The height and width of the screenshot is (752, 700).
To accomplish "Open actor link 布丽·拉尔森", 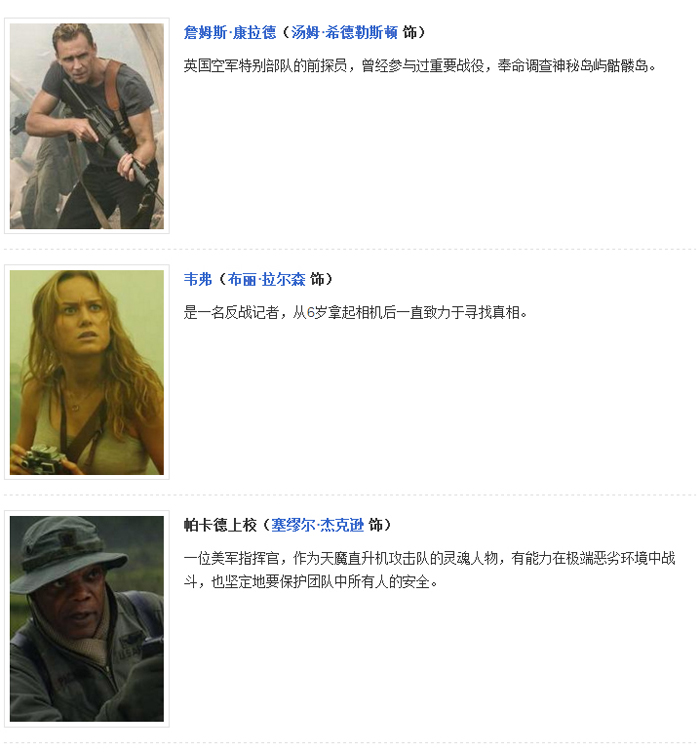I will tap(266, 279).
